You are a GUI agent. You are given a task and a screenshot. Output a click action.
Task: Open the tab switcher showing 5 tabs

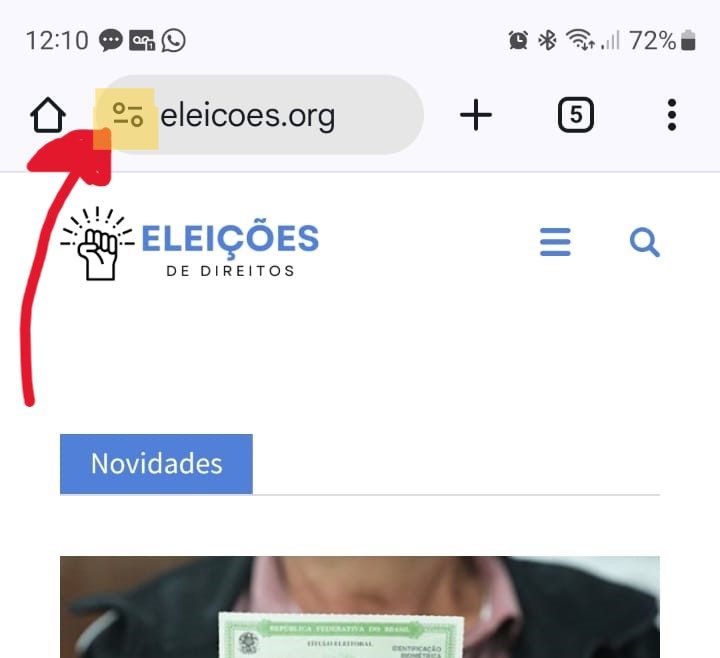point(575,116)
